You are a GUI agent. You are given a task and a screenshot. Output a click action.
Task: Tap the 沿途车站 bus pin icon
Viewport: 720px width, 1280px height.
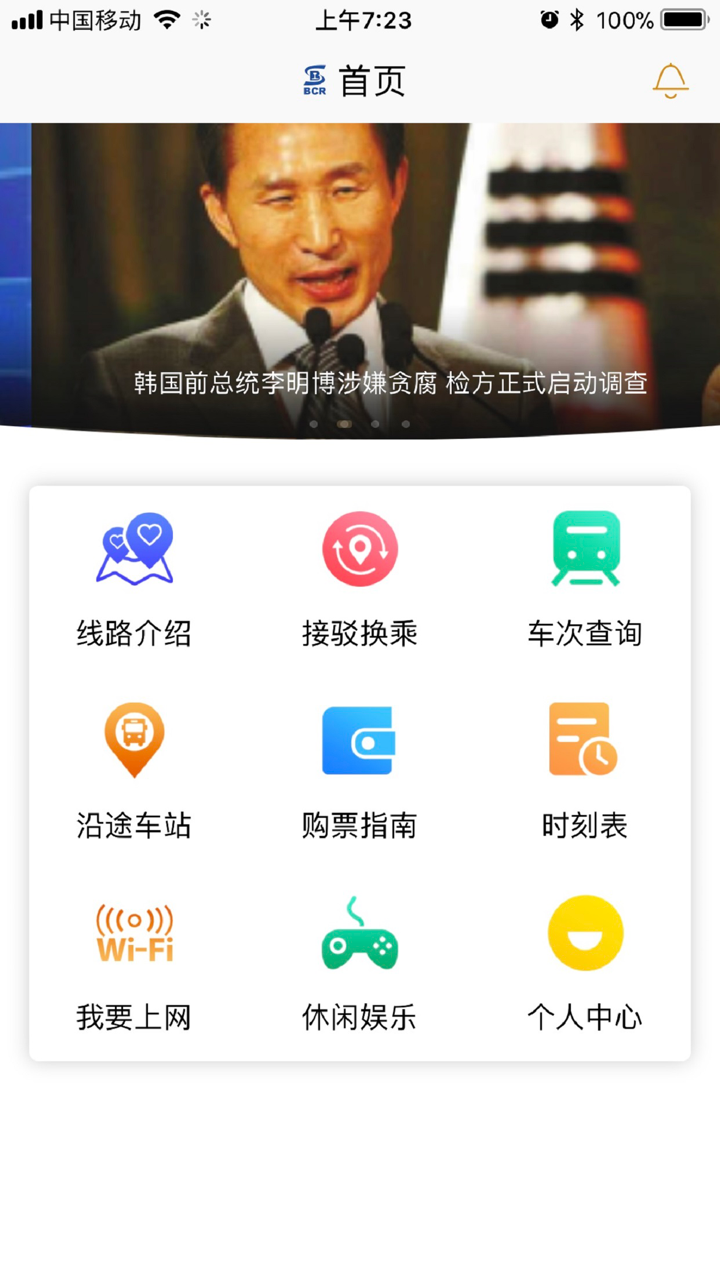coord(134,740)
